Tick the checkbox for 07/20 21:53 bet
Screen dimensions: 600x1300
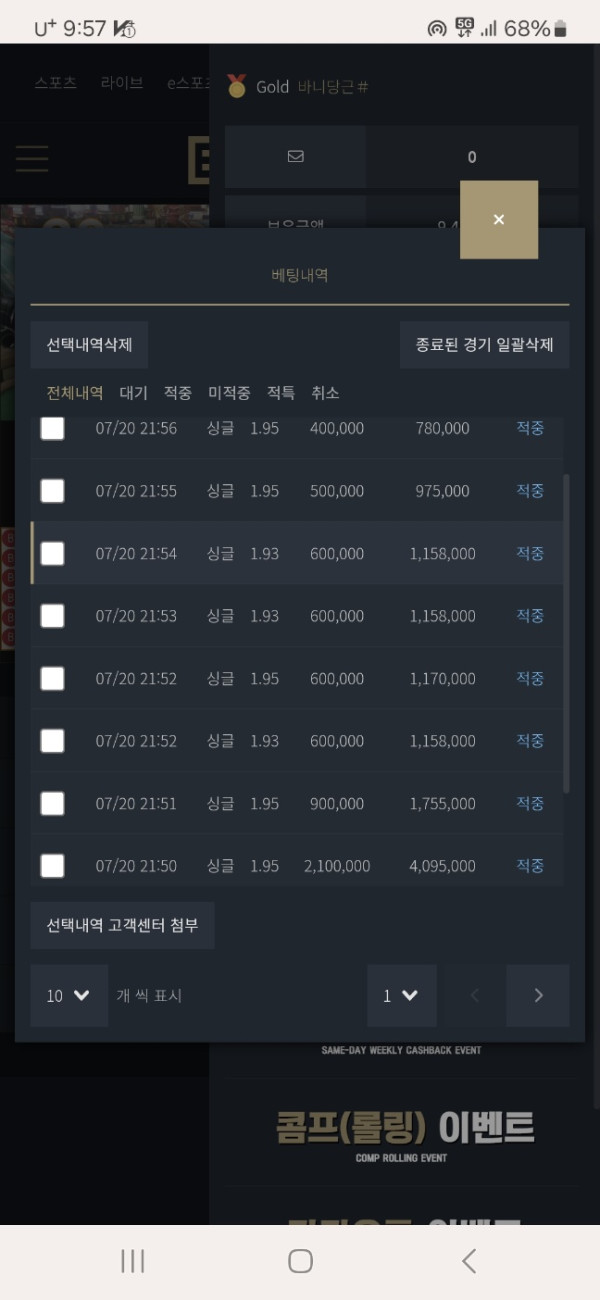tap(52, 616)
